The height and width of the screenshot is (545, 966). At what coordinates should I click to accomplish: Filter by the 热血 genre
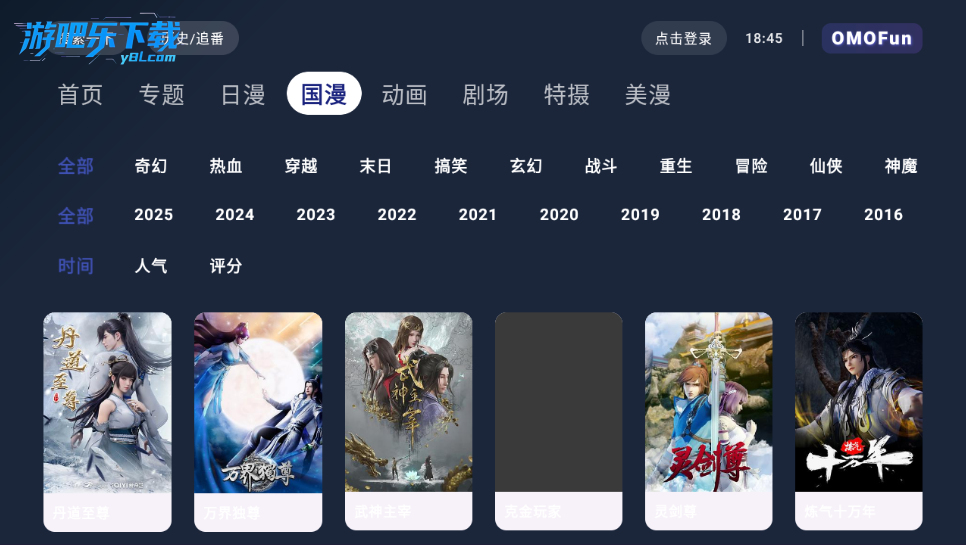226,166
